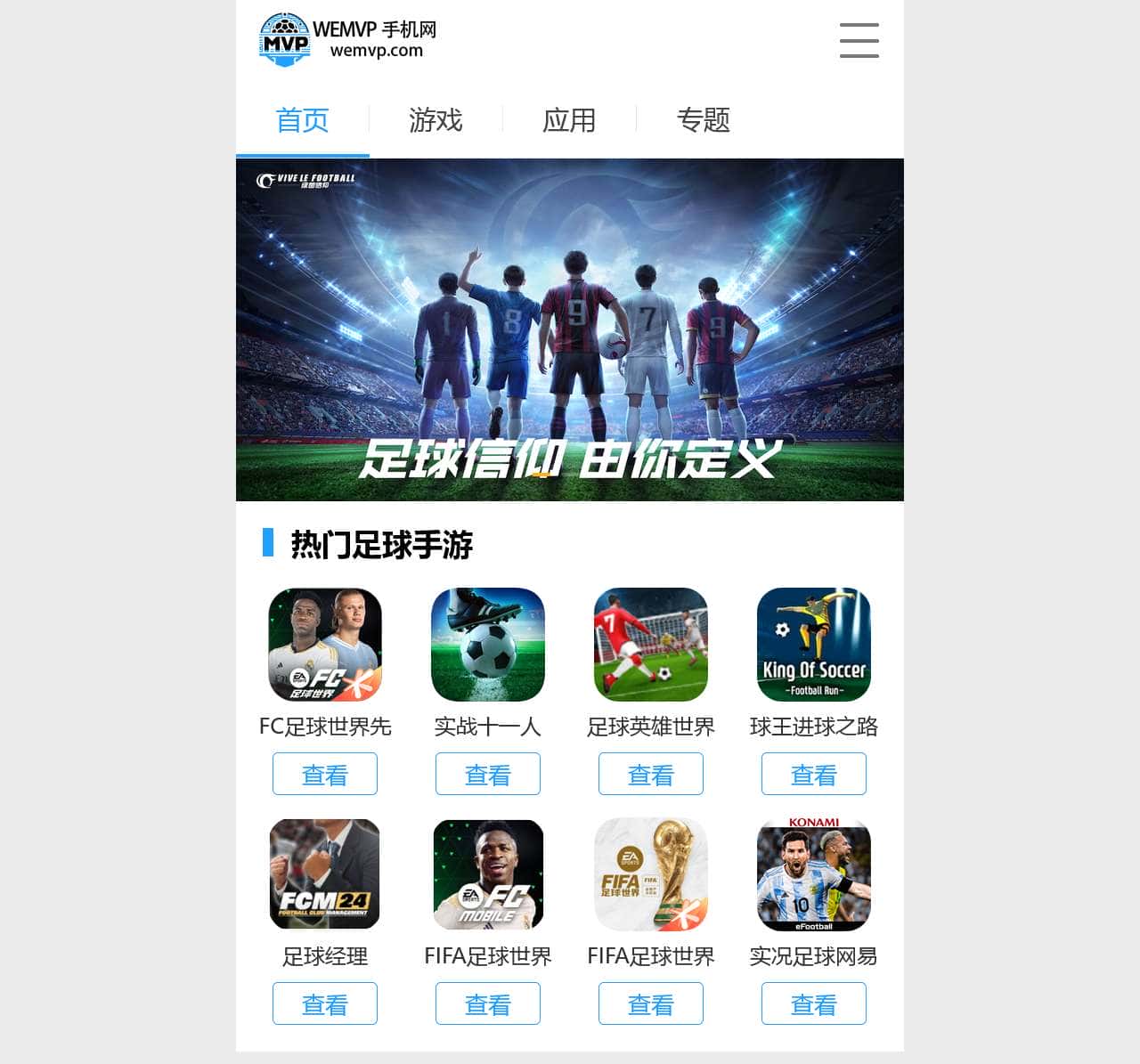Select the 首页 tab
This screenshot has height=1064, width=1140.
(302, 120)
